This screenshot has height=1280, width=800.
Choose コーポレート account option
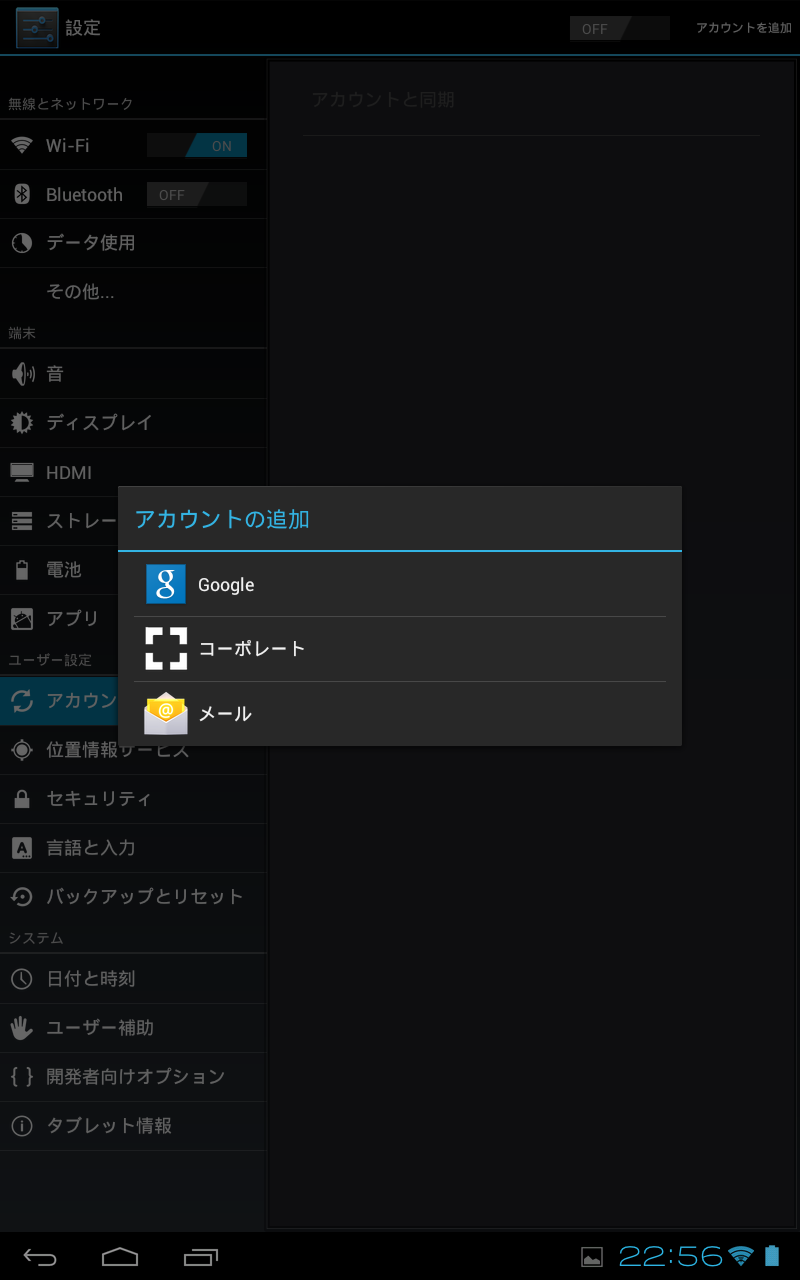(x=400, y=649)
